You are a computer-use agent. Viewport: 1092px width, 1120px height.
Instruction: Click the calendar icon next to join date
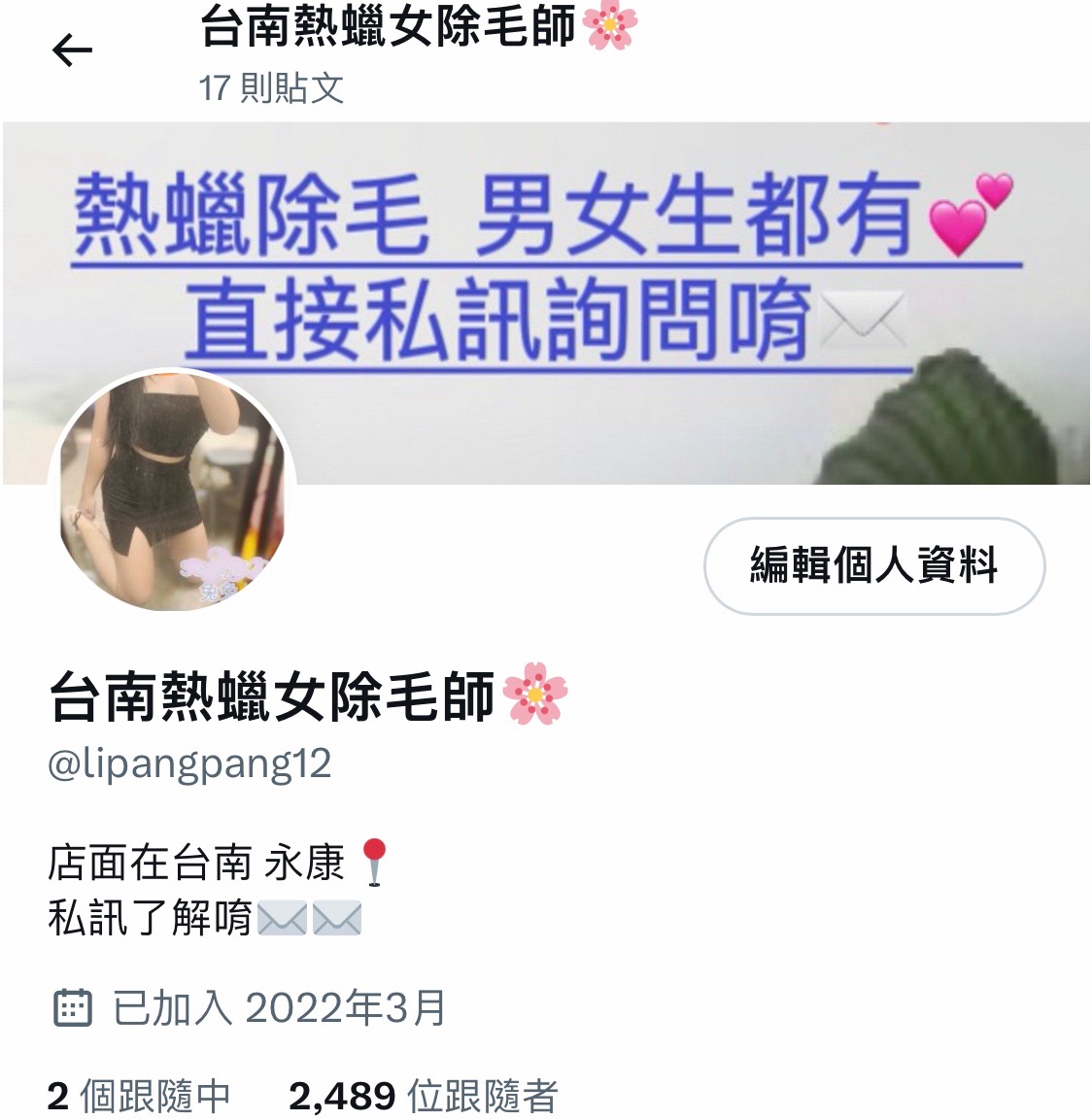click(x=76, y=1007)
